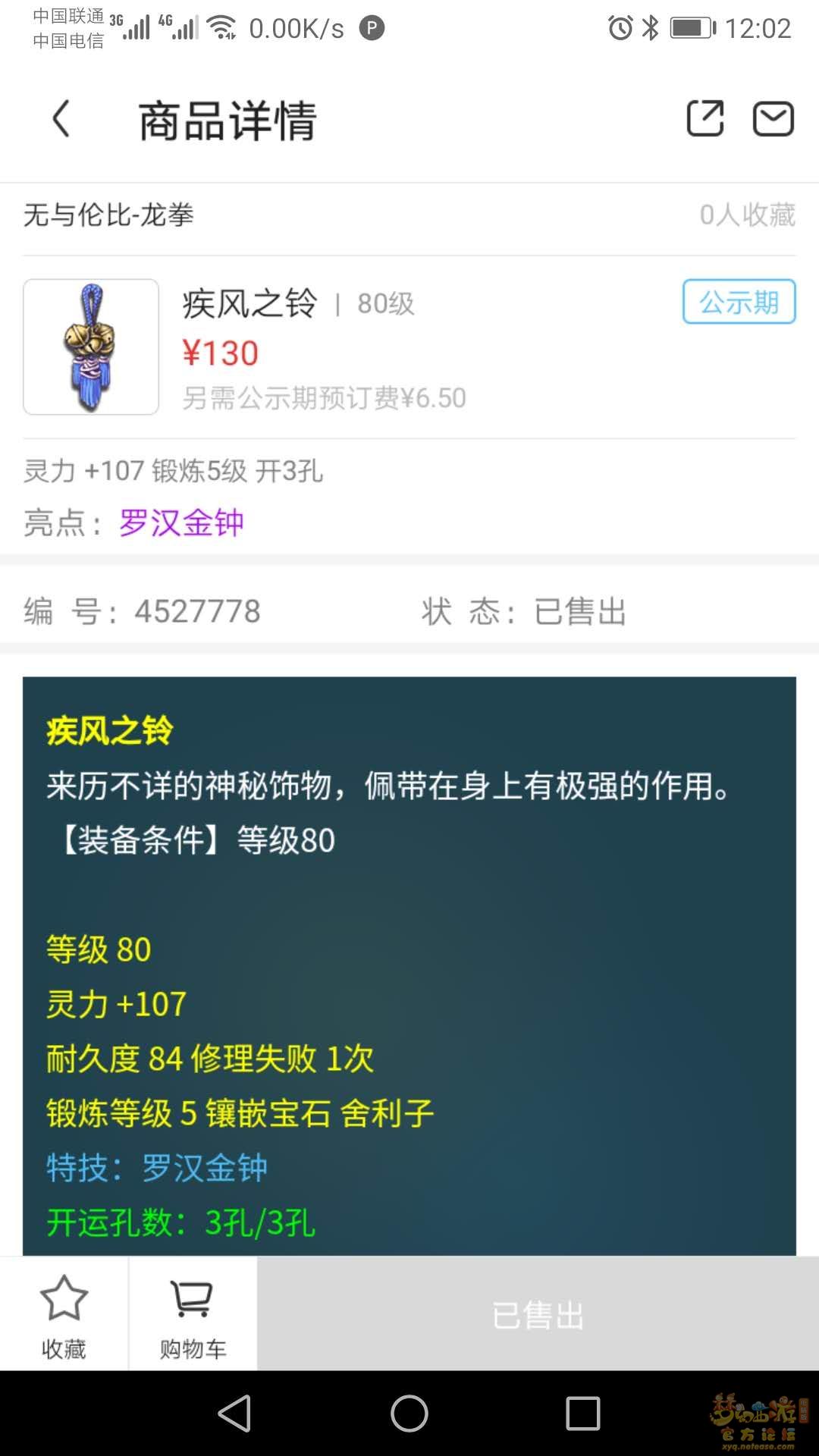Add this item to 收藏 favorites

coord(64,1314)
